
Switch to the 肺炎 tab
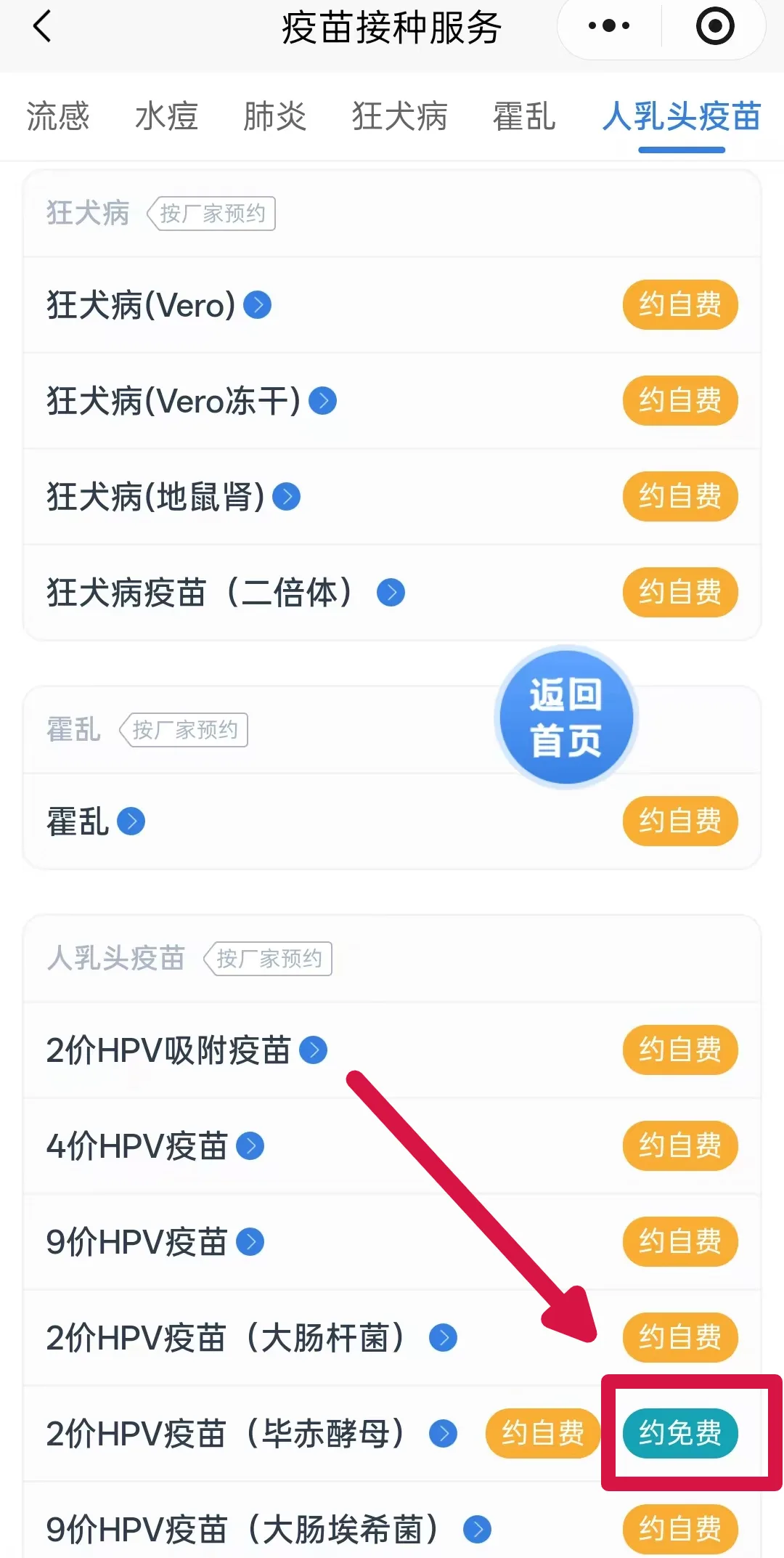pos(274,116)
